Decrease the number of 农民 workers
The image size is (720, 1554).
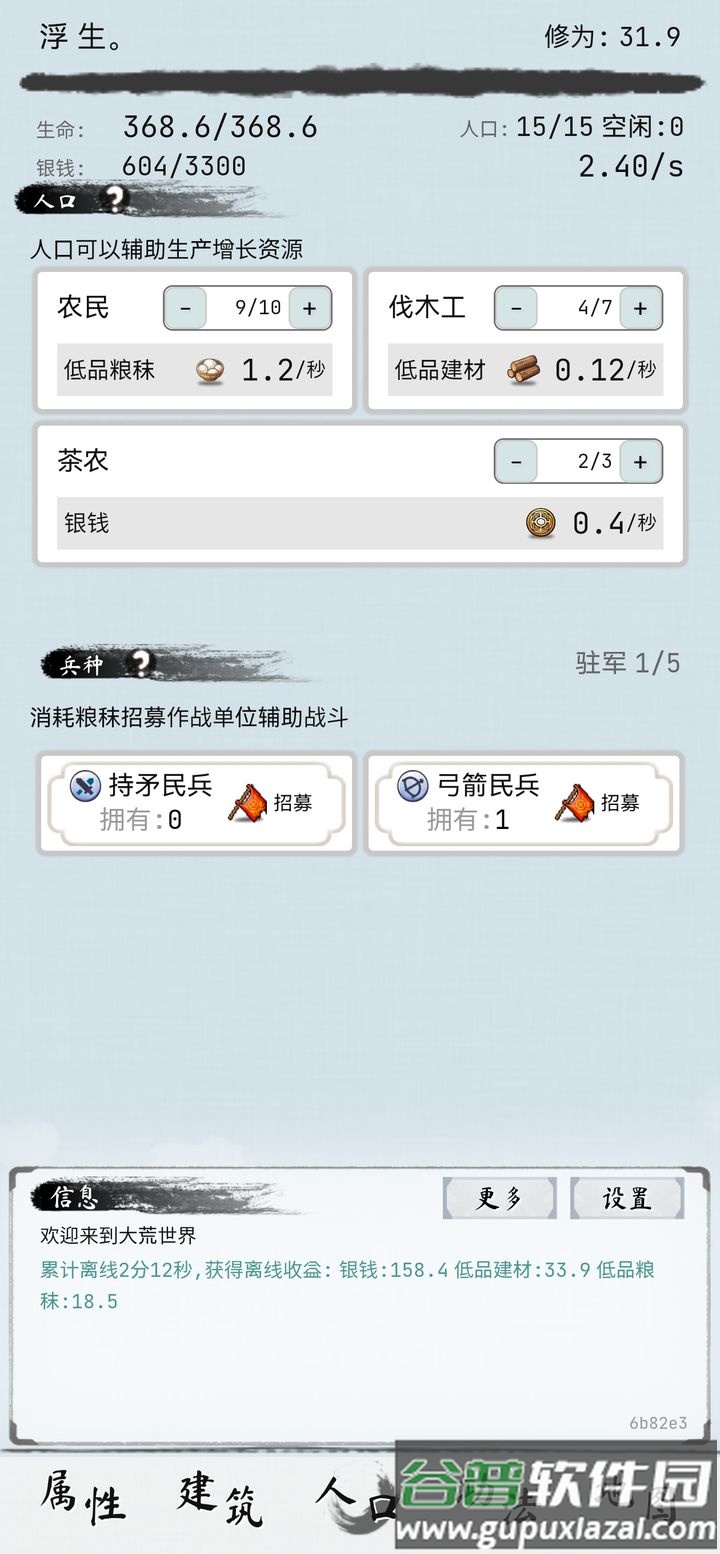click(x=185, y=308)
